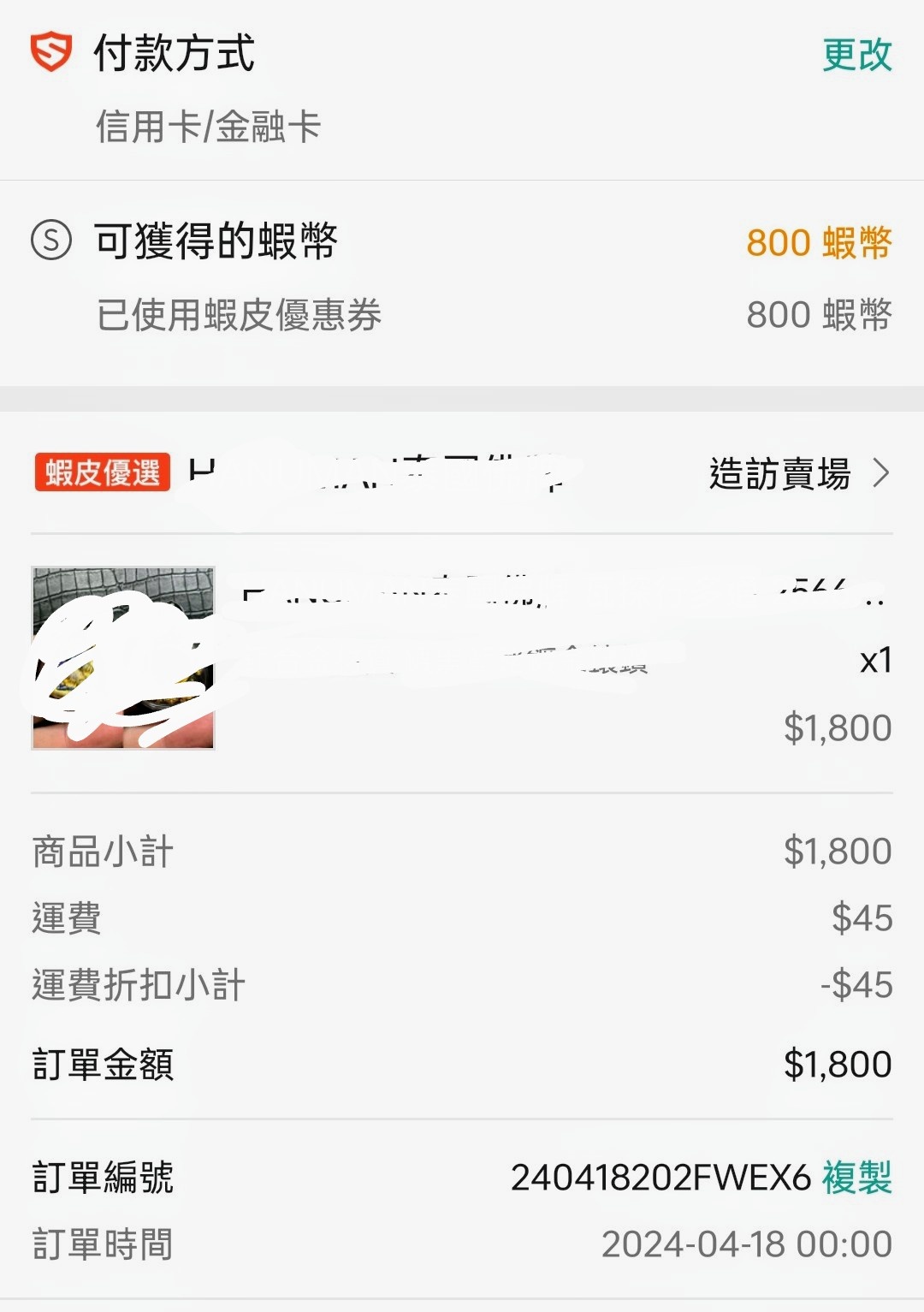
Task: Copy the order number with 複製
Action: (856, 1178)
